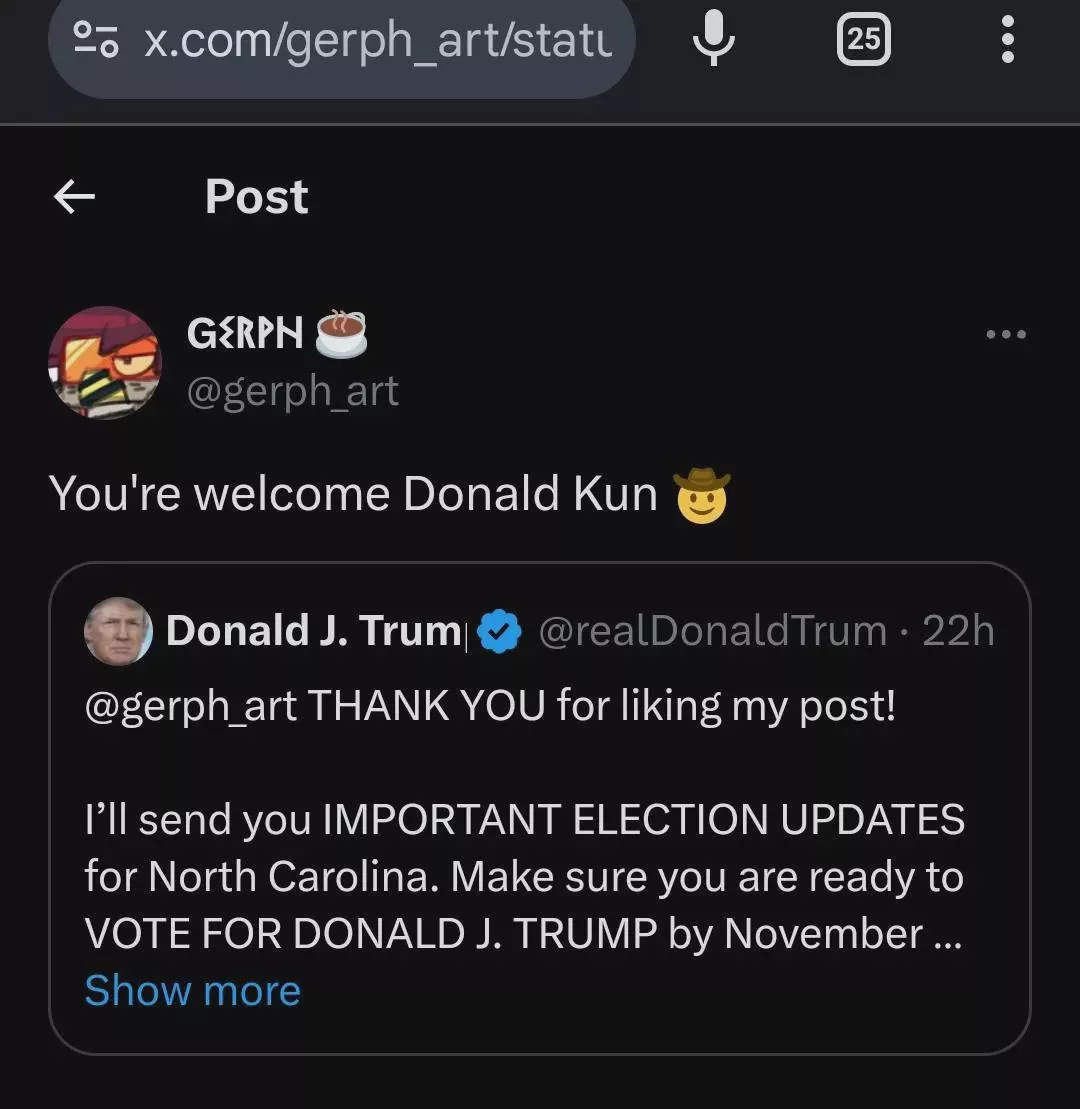Expand the quoted post with Show more
The height and width of the screenshot is (1109, 1080).
point(193,991)
